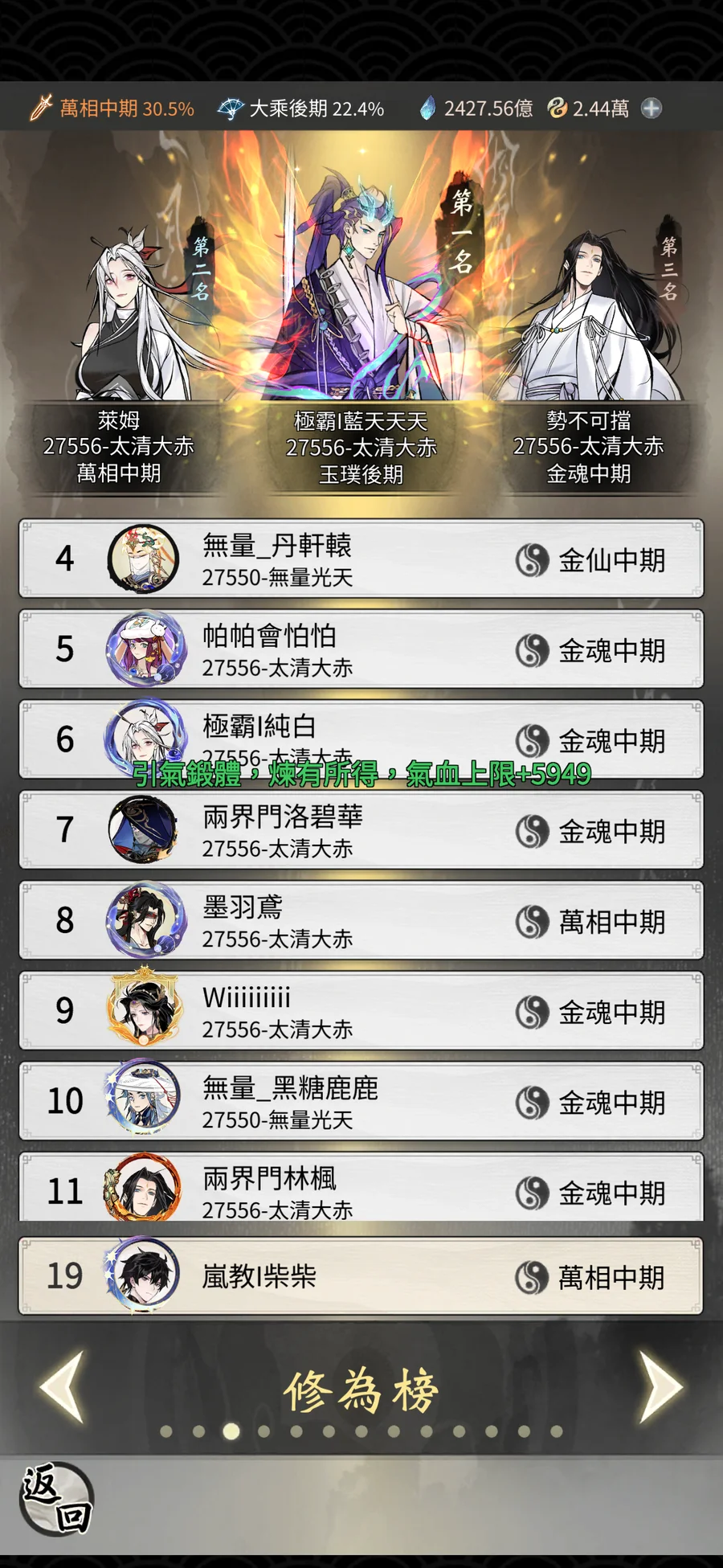Open rank 9 row Wiiiiiiiii
723x1568 pixels.
tap(361, 1011)
